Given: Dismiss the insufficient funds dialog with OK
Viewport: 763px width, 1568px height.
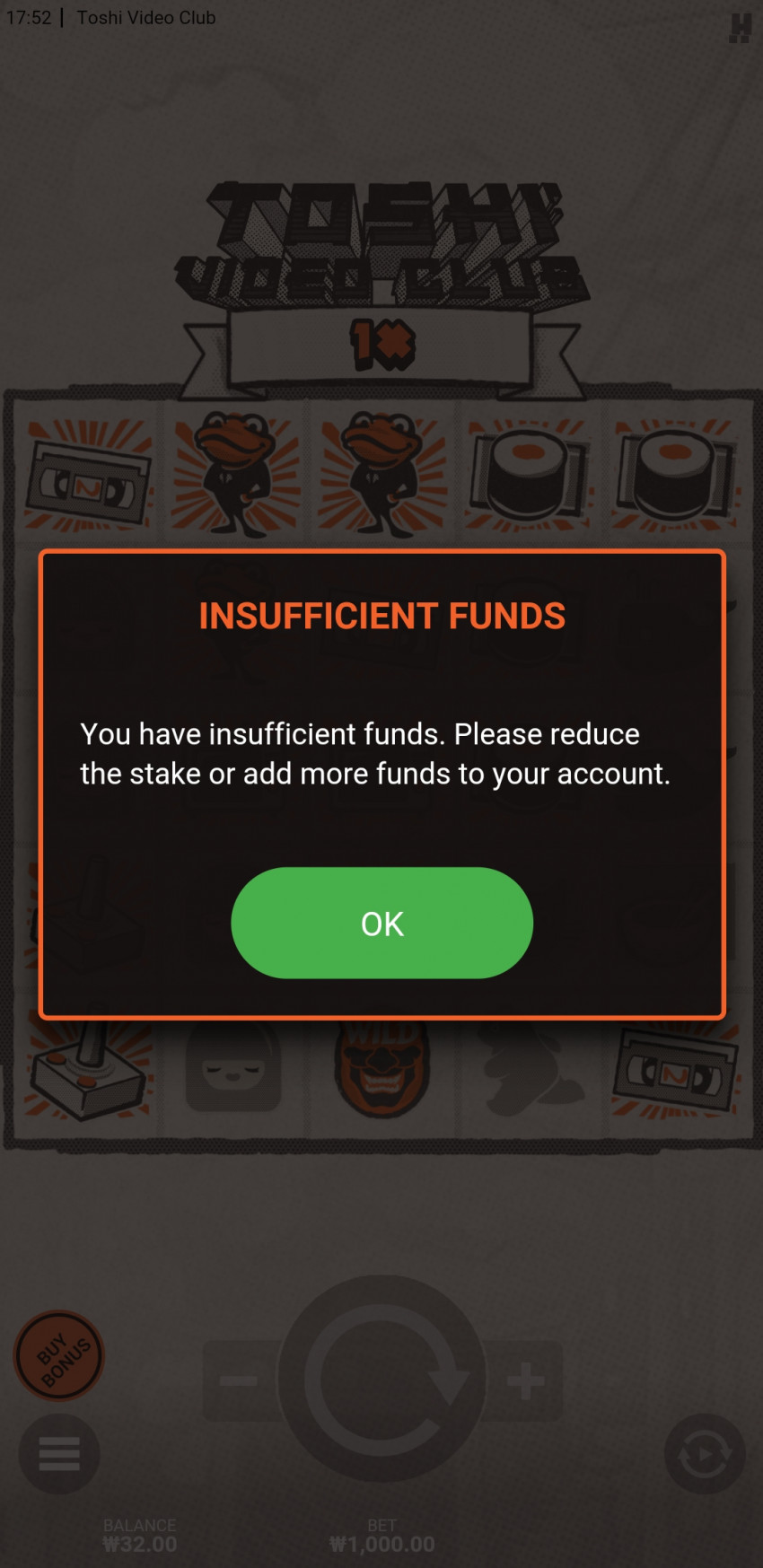Looking at the screenshot, I should click(381, 923).
